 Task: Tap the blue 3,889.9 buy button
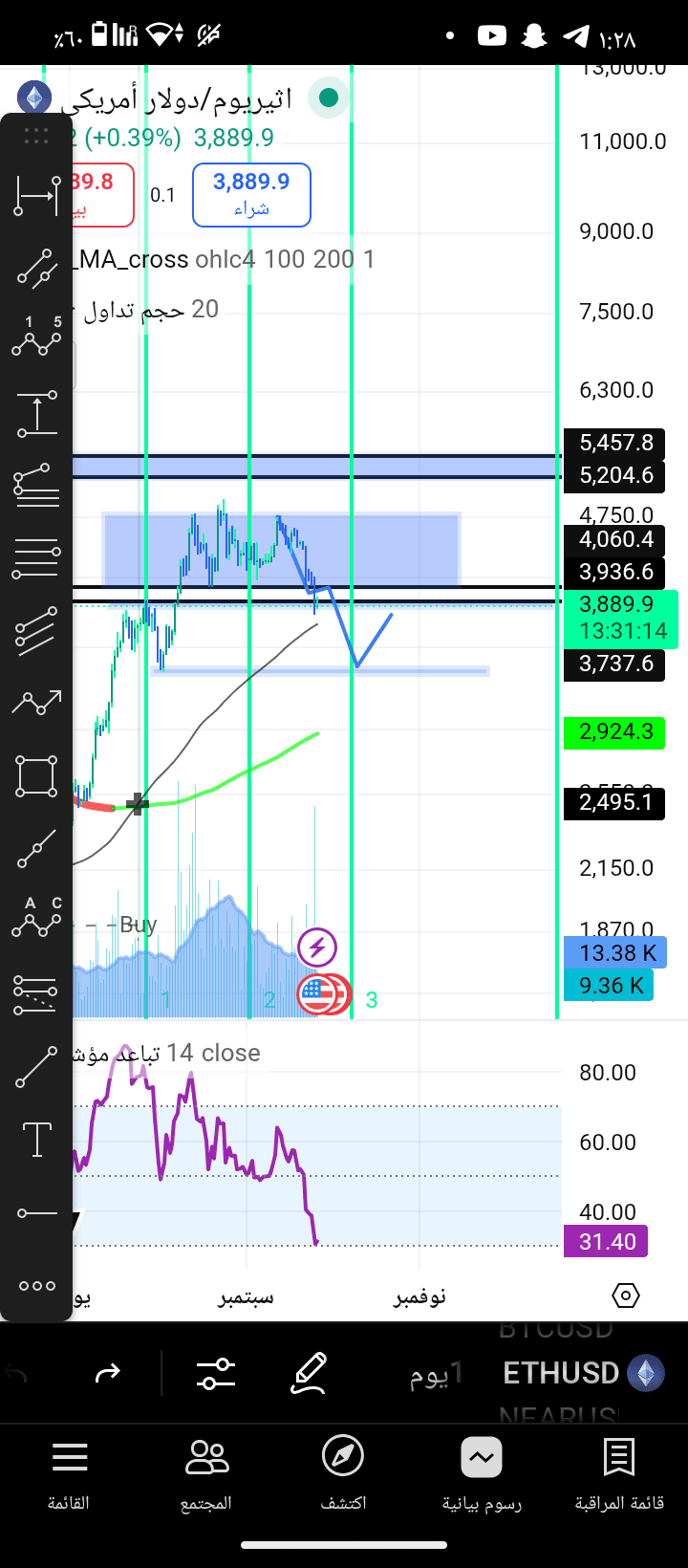pyautogui.click(x=251, y=195)
